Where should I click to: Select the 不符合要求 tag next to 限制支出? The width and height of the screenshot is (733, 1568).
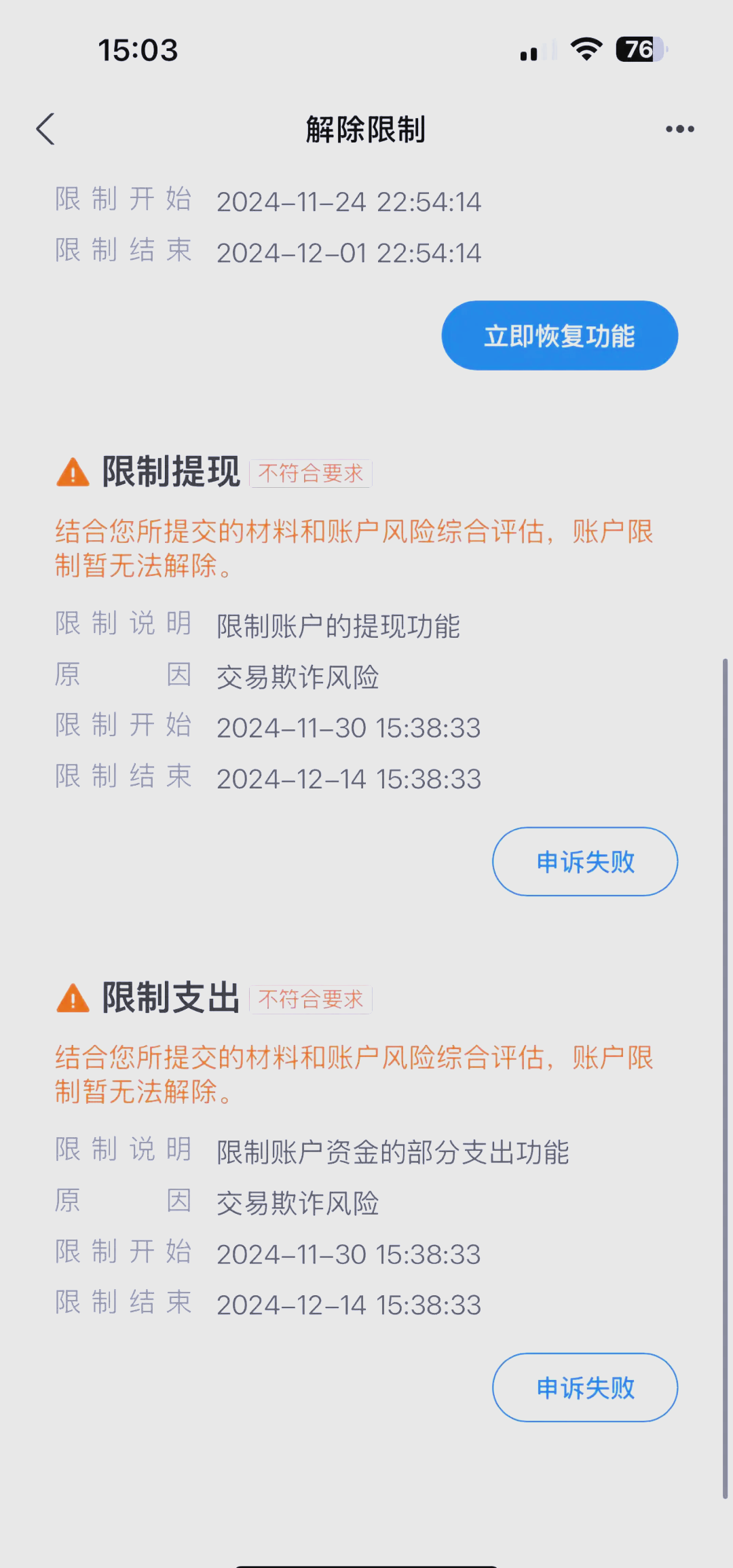coord(311,999)
